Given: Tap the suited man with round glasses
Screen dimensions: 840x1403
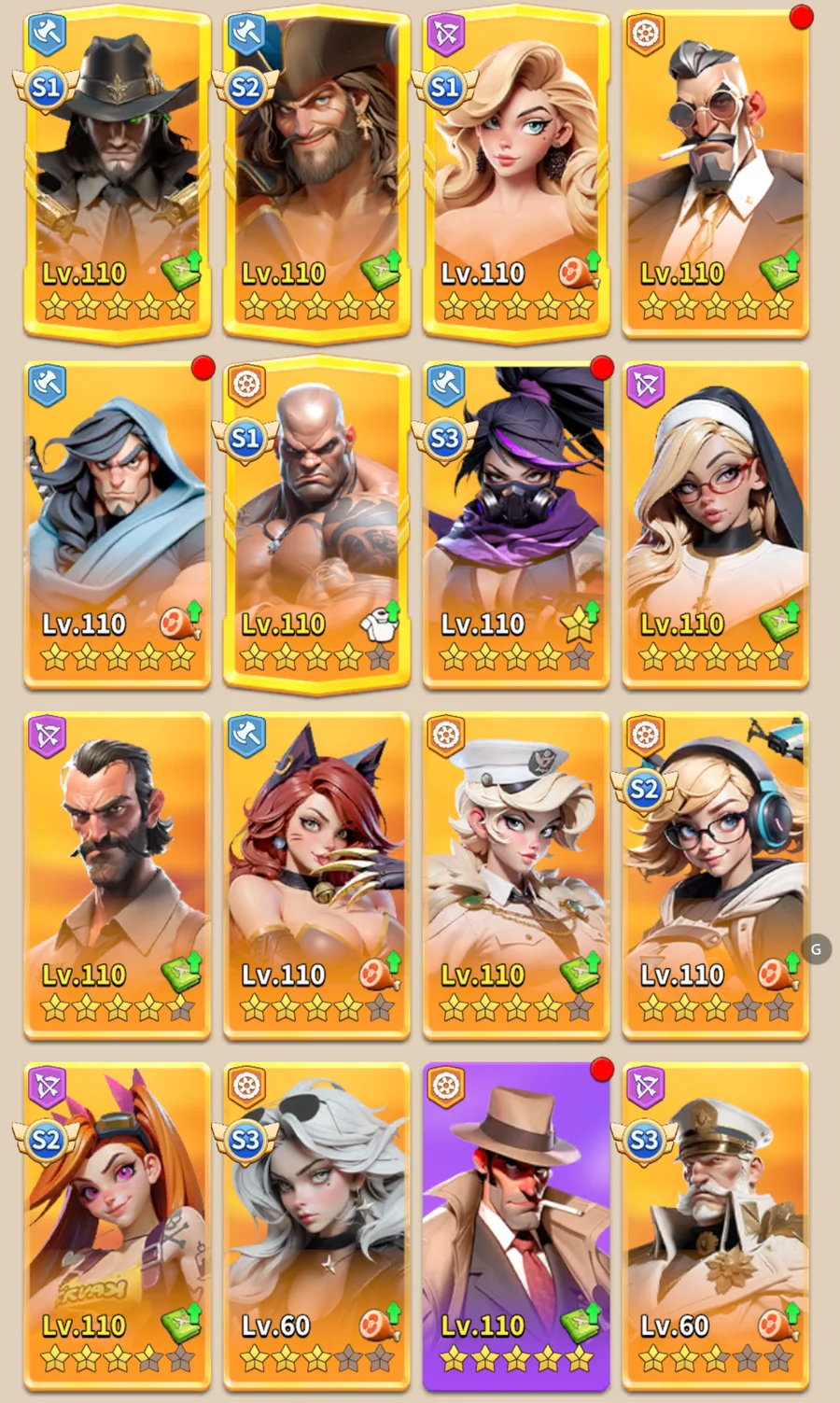Looking at the screenshot, I should tap(716, 173).
